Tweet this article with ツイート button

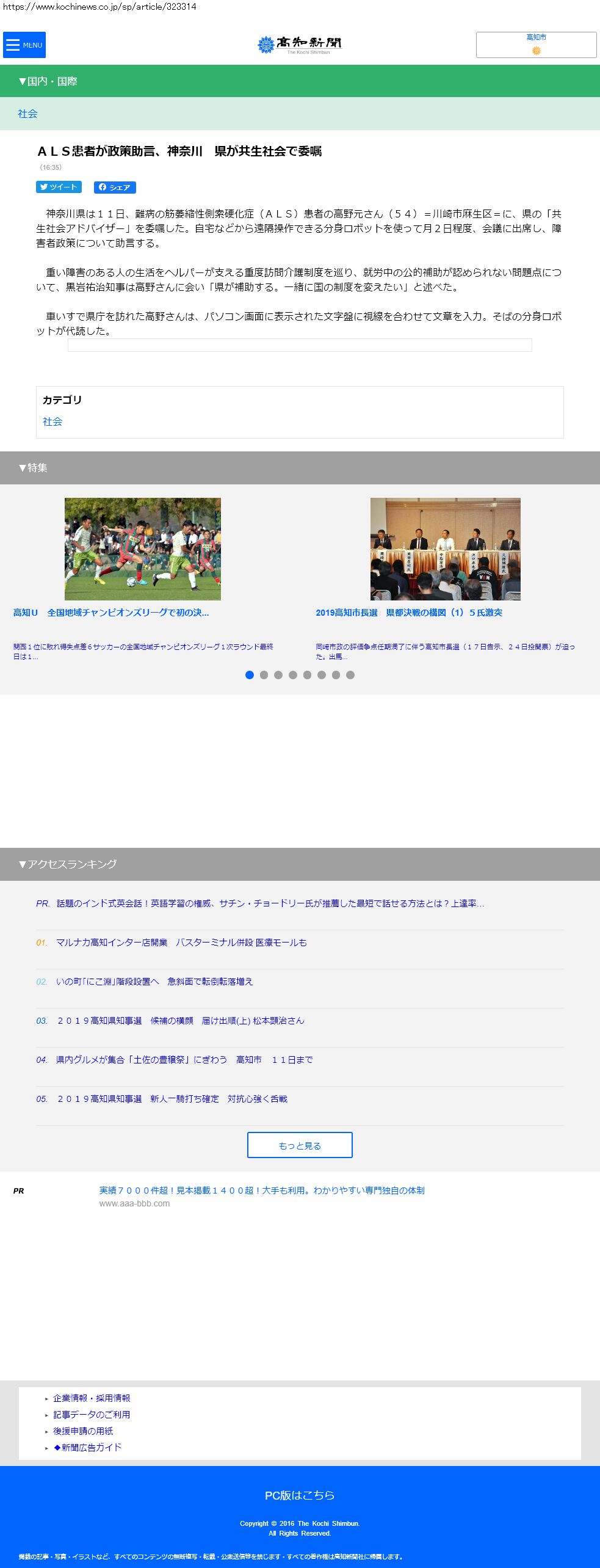59,188
